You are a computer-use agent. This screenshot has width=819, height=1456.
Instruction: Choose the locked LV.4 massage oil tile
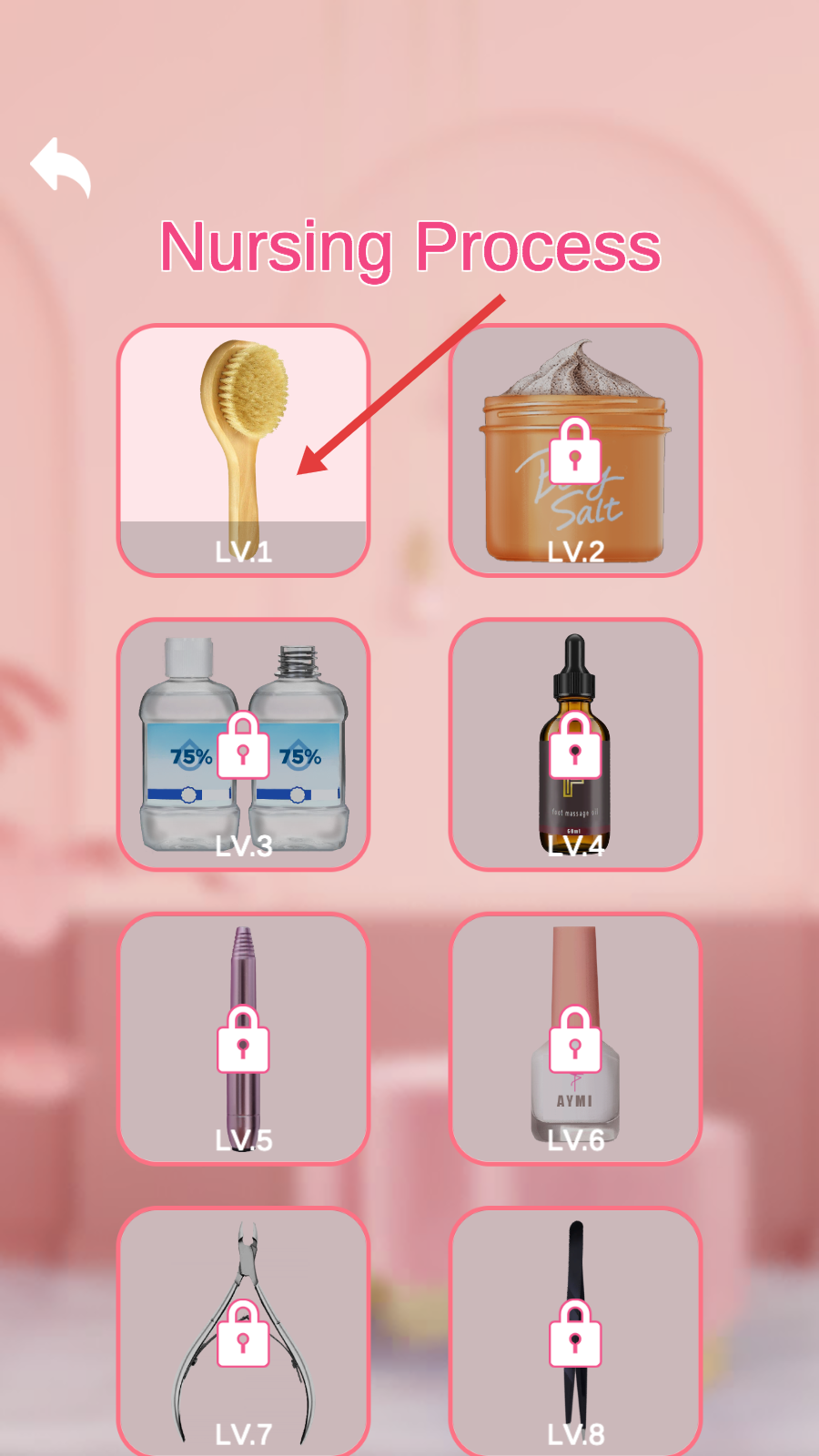(575, 744)
